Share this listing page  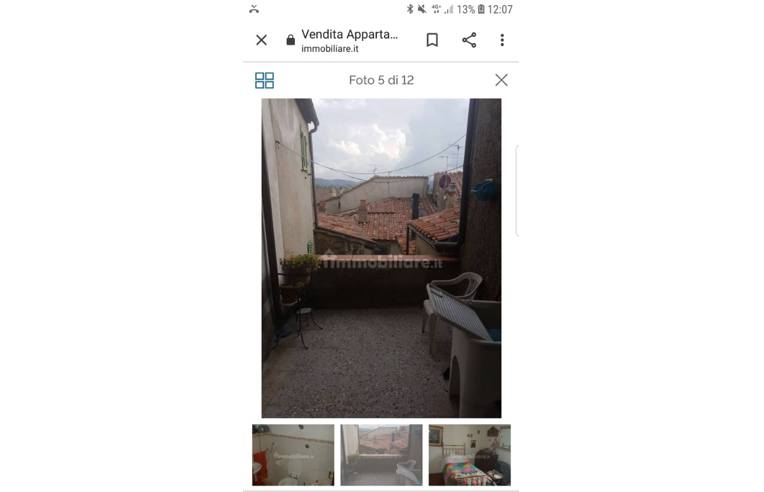[x=469, y=40]
